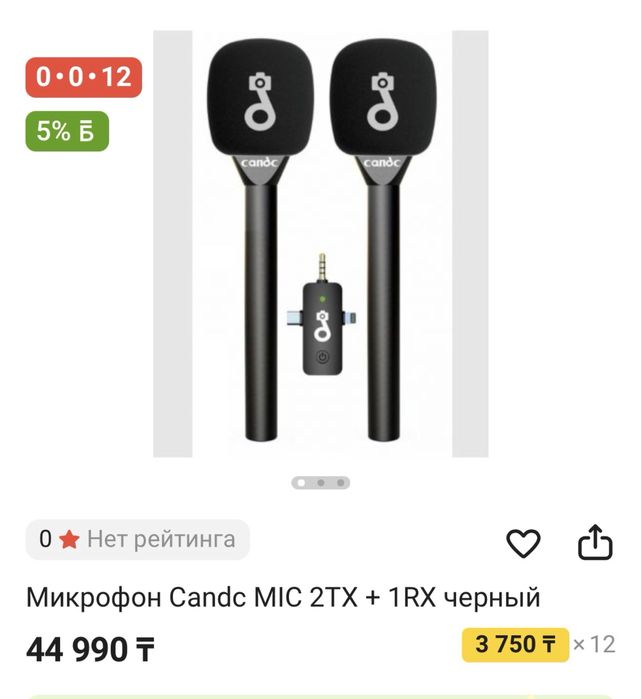The width and height of the screenshot is (642, 699).
Task: Open the 'Нет рейтинга' rating chip
Action: click(x=138, y=540)
